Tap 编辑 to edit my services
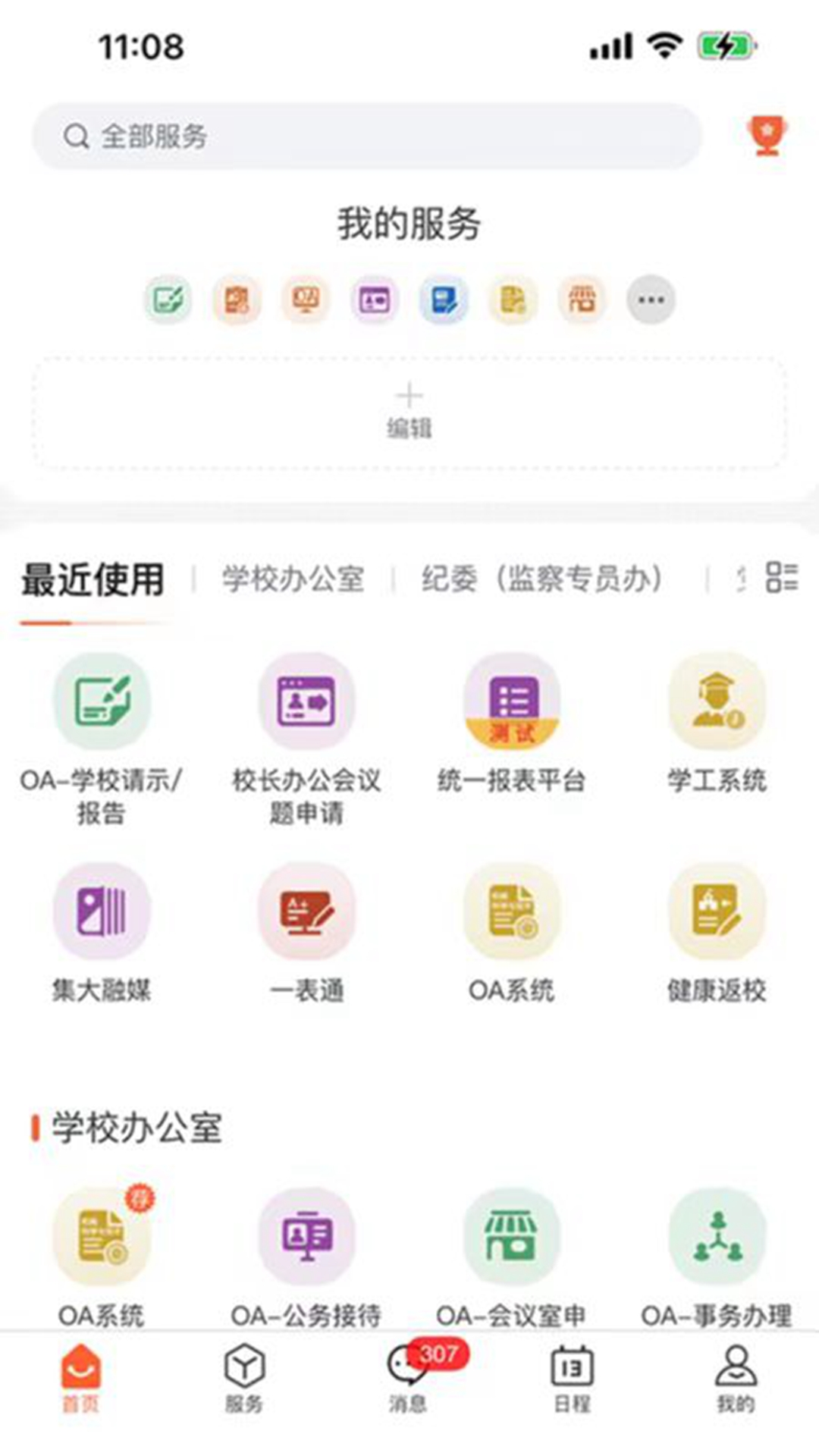 tap(409, 412)
